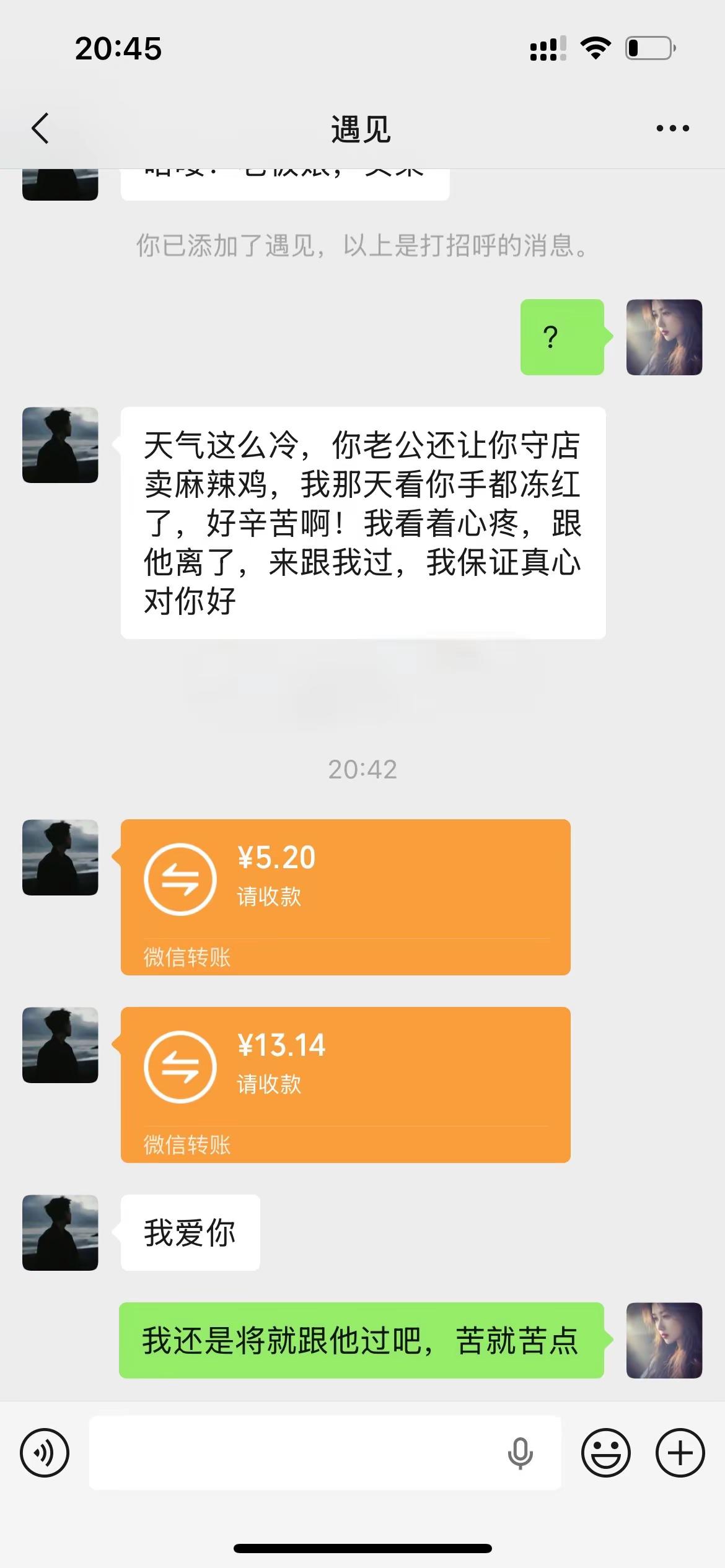725x1568 pixels.
Task: Tap the voice message icon on the left
Action: pyautogui.click(x=45, y=1452)
